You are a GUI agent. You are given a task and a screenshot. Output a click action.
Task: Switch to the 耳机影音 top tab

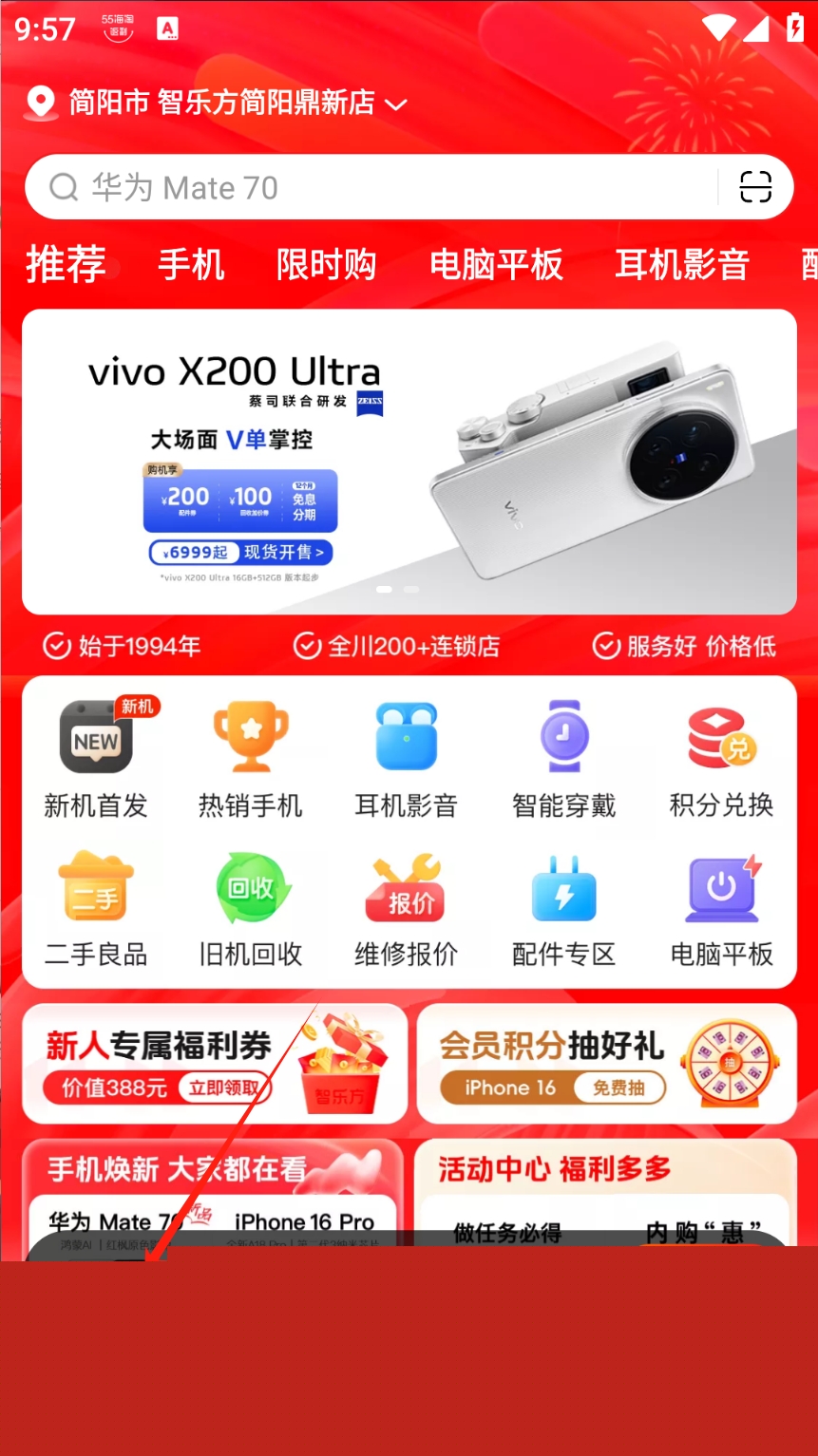click(x=682, y=264)
